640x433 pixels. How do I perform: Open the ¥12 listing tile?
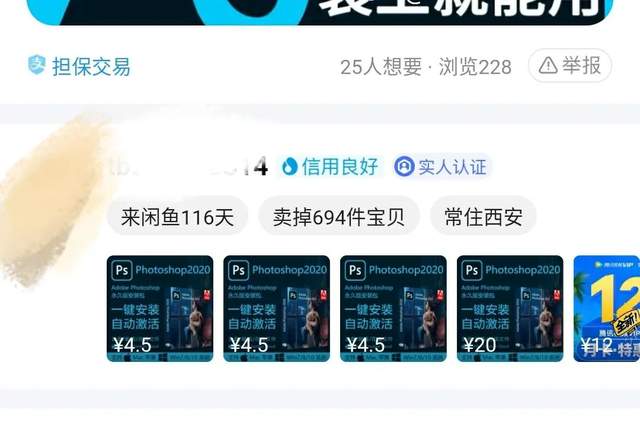(606, 308)
